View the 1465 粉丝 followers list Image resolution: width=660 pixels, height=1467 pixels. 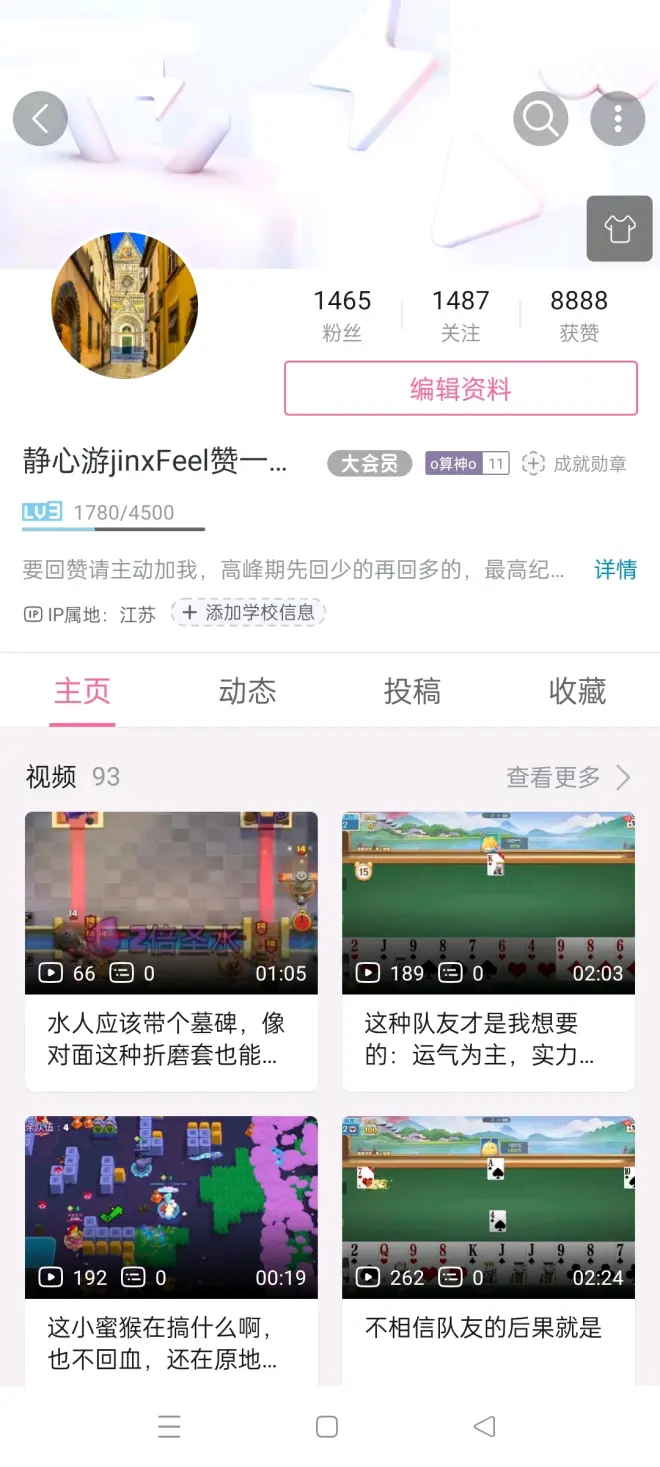[x=342, y=315]
